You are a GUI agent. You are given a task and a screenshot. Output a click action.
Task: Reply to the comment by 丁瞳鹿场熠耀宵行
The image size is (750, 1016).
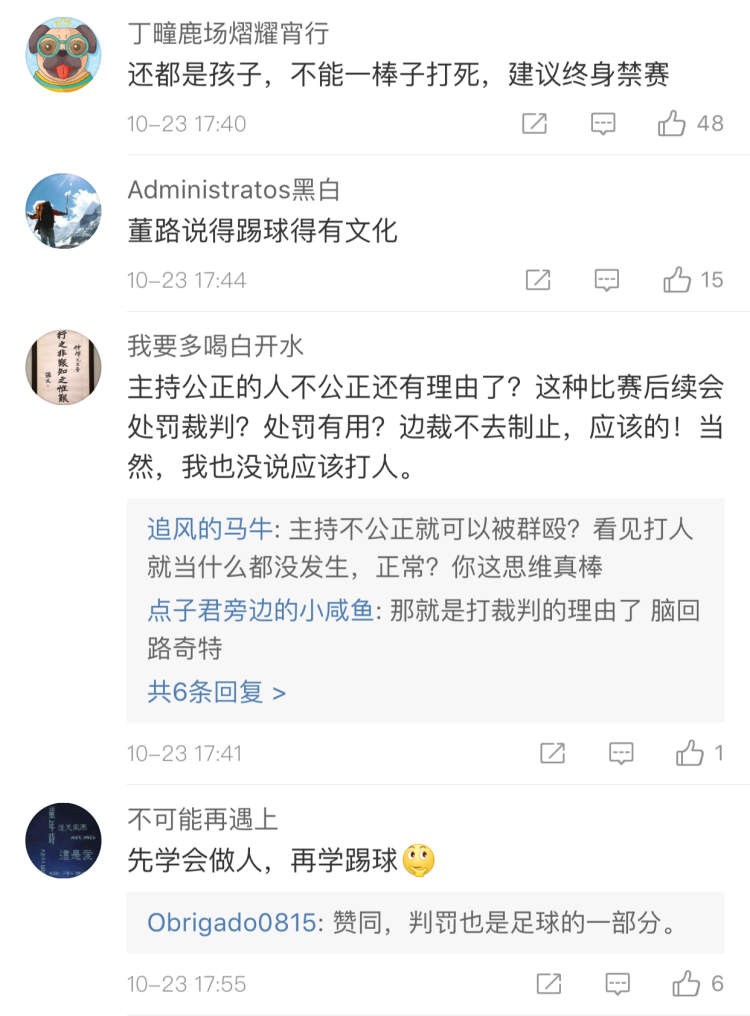point(603,124)
